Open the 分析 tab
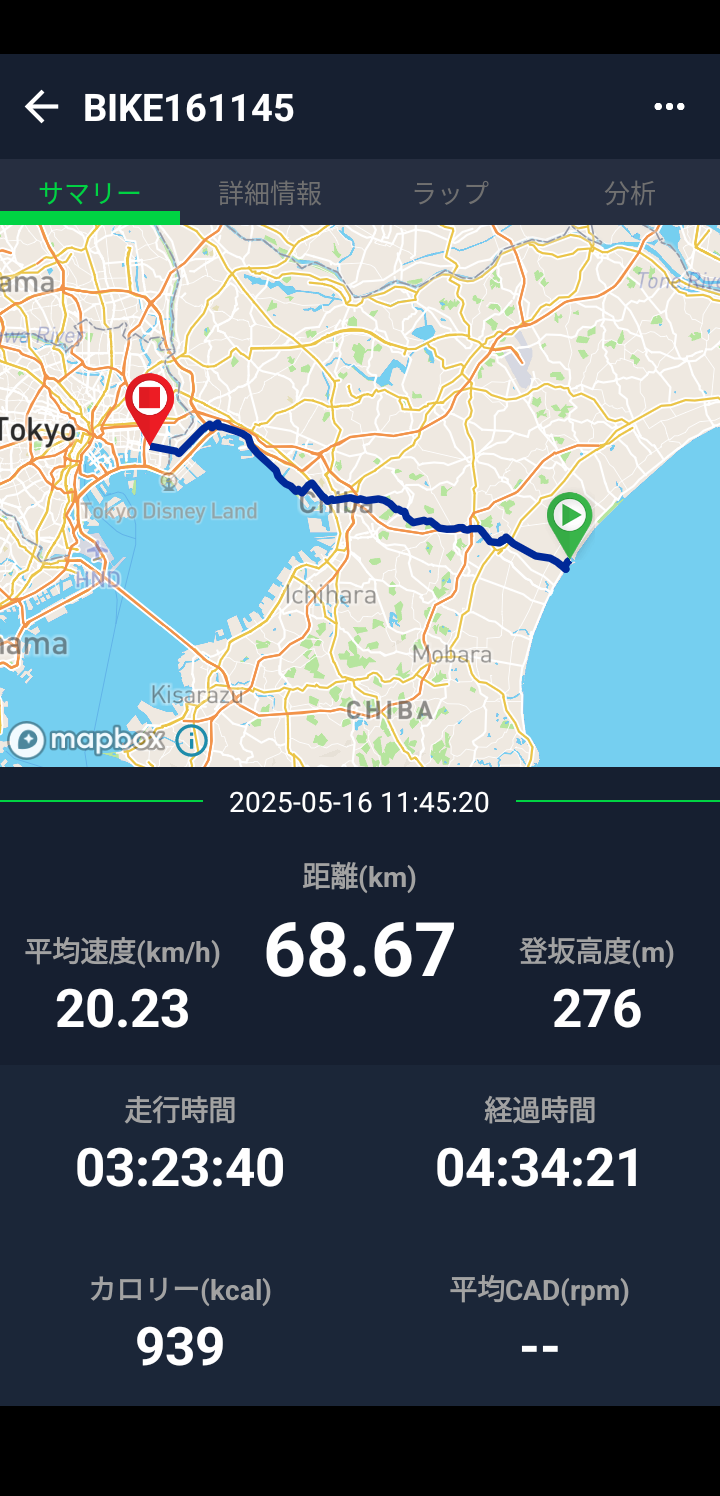The image size is (720, 1496). point(629,193)
